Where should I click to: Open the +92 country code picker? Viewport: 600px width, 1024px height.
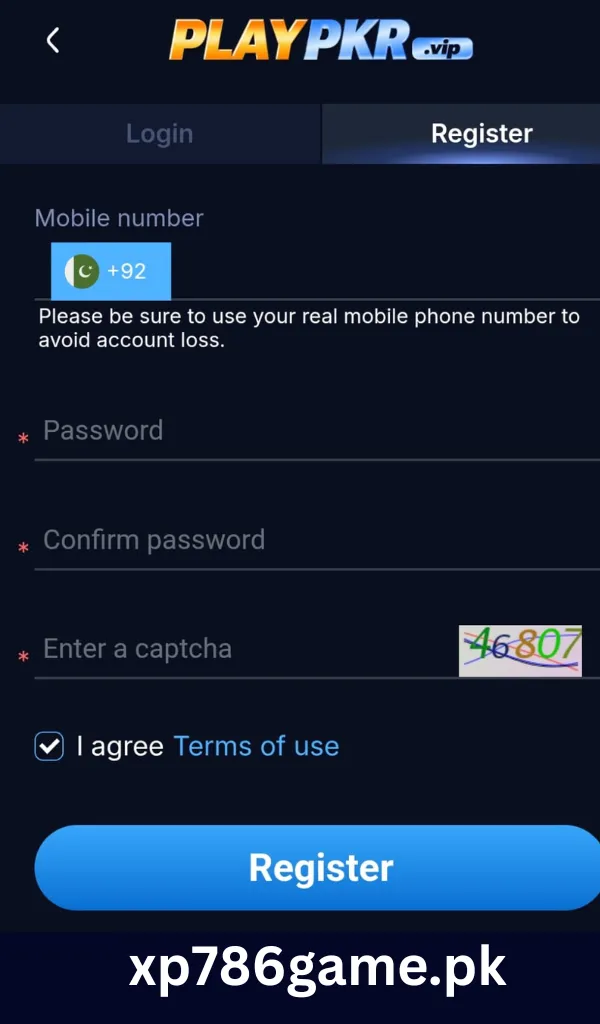pos(111,271)
